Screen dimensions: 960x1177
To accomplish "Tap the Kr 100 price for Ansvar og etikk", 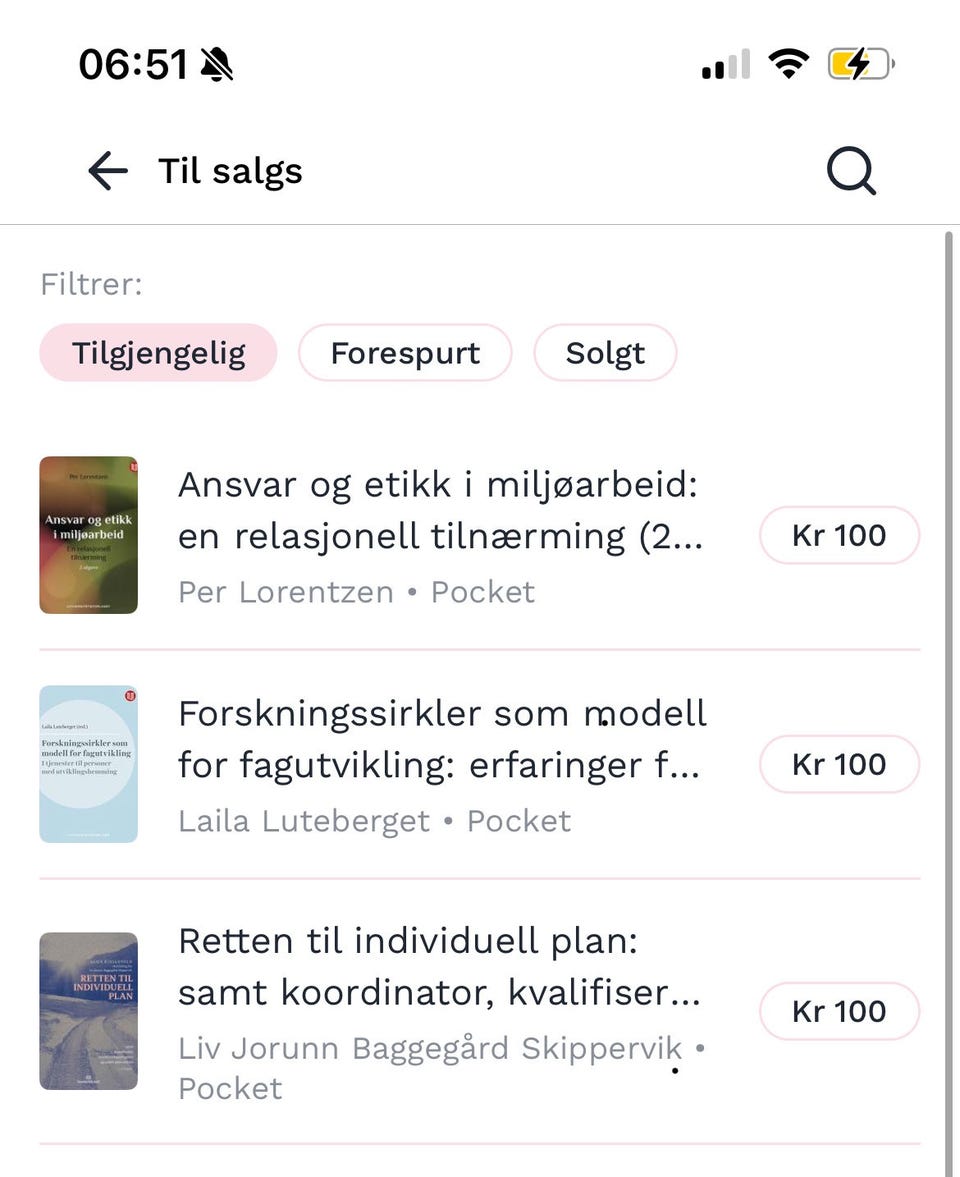I will coord(839,535).
